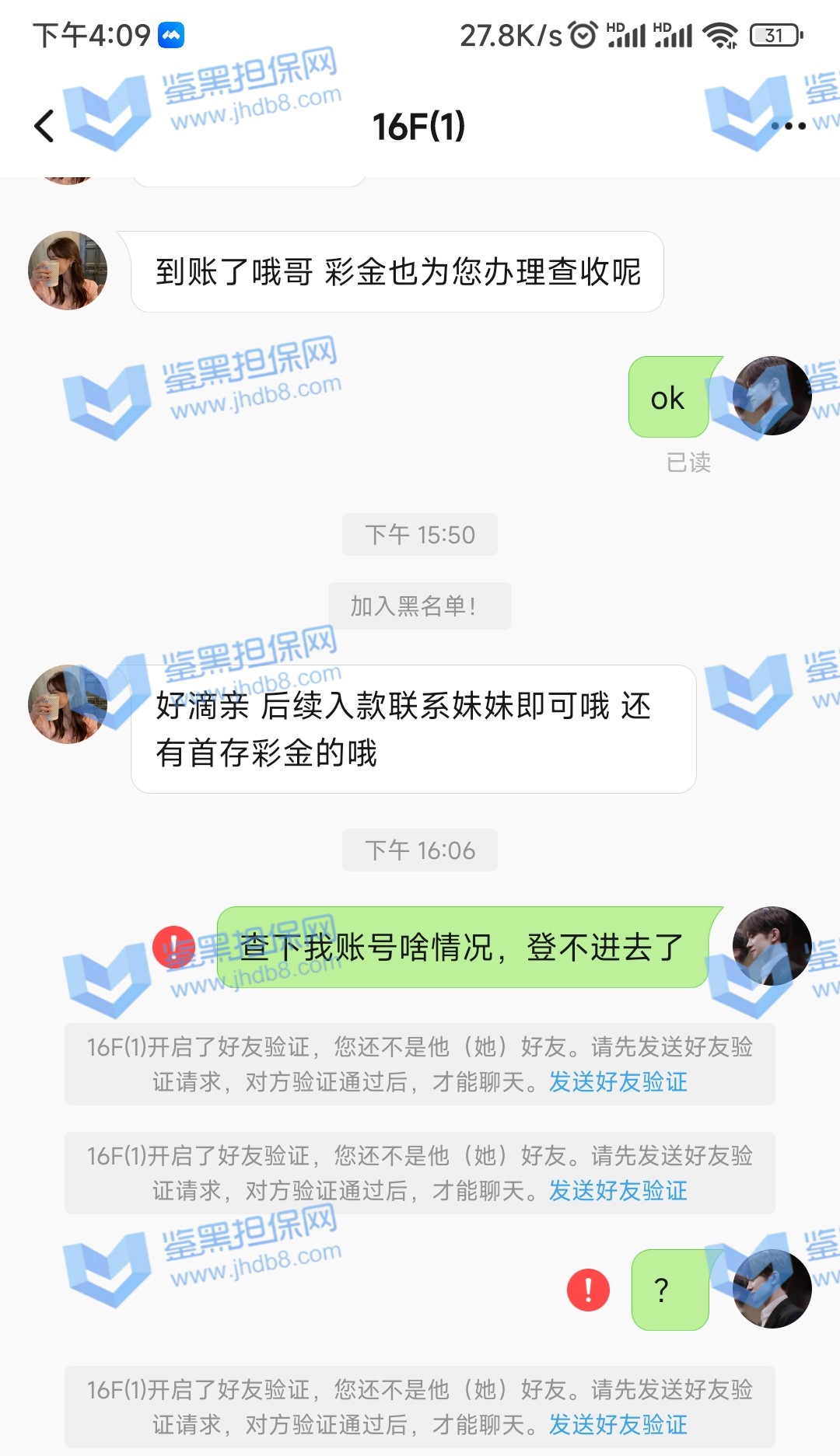This screenshot has height=1456, width=840.
Task: Send friend verification via last 发送好友验证 link
Action: tap(618, 1425)
